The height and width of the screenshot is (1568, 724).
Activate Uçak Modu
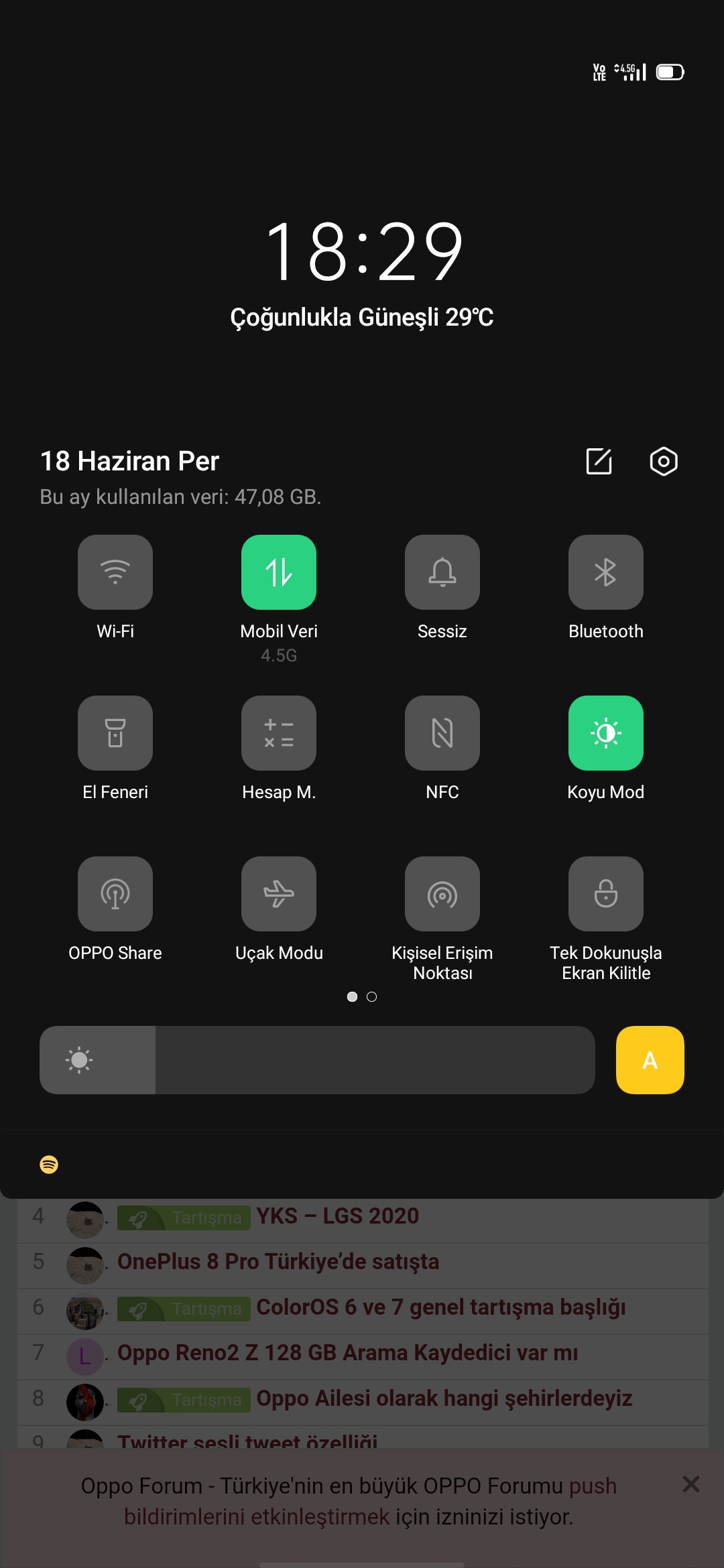[x=279, y=894]
